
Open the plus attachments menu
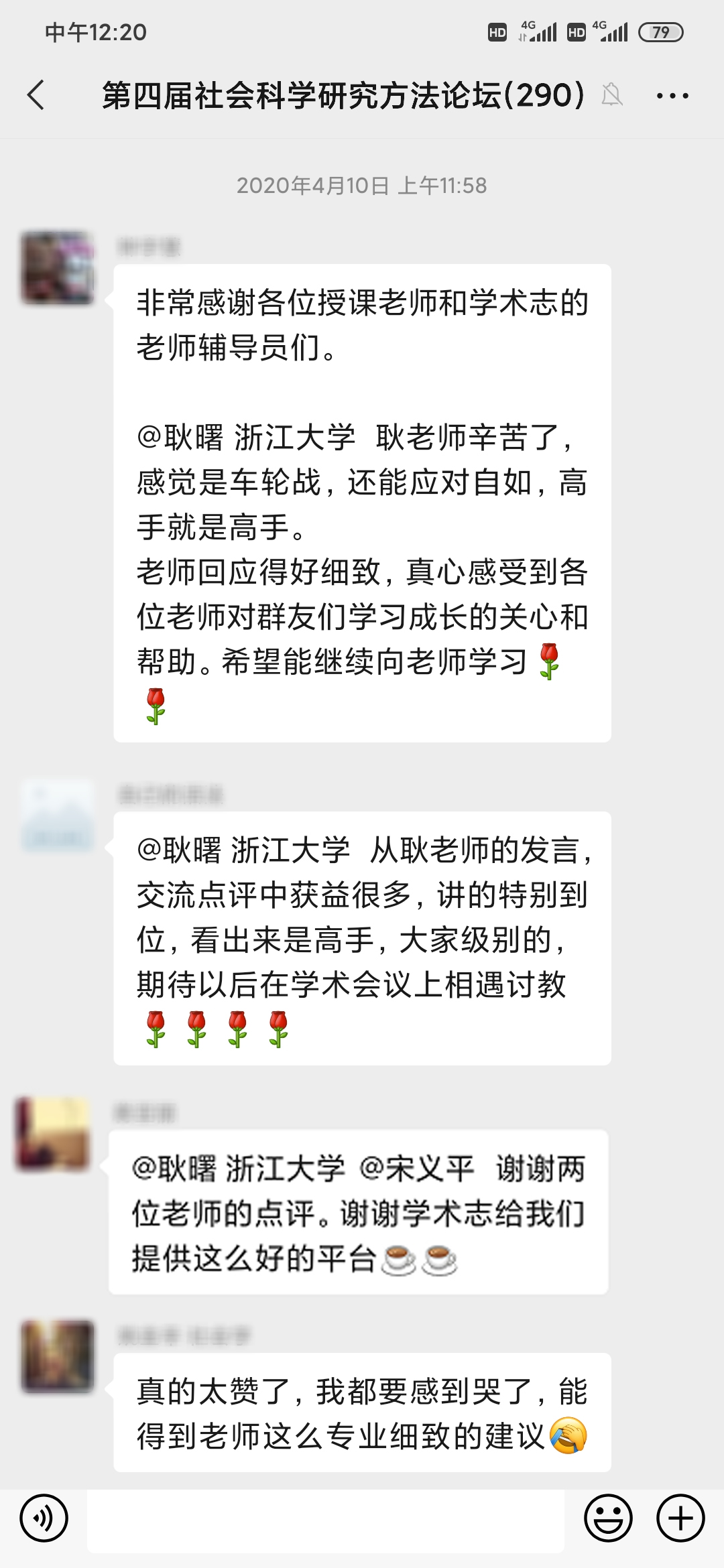pos(680,1518)
